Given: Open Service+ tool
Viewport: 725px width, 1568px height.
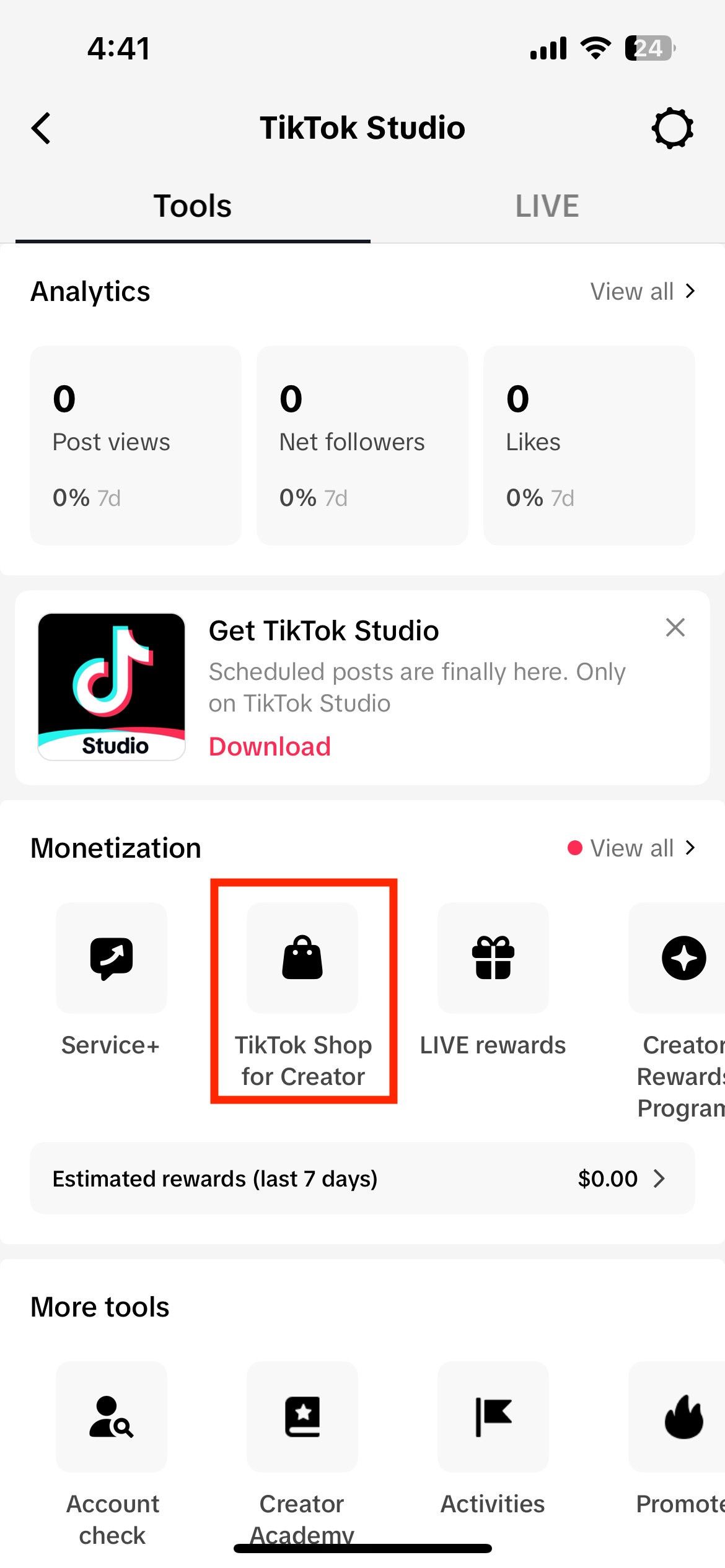Looking at the screenshot, I should tap(112, 958).
